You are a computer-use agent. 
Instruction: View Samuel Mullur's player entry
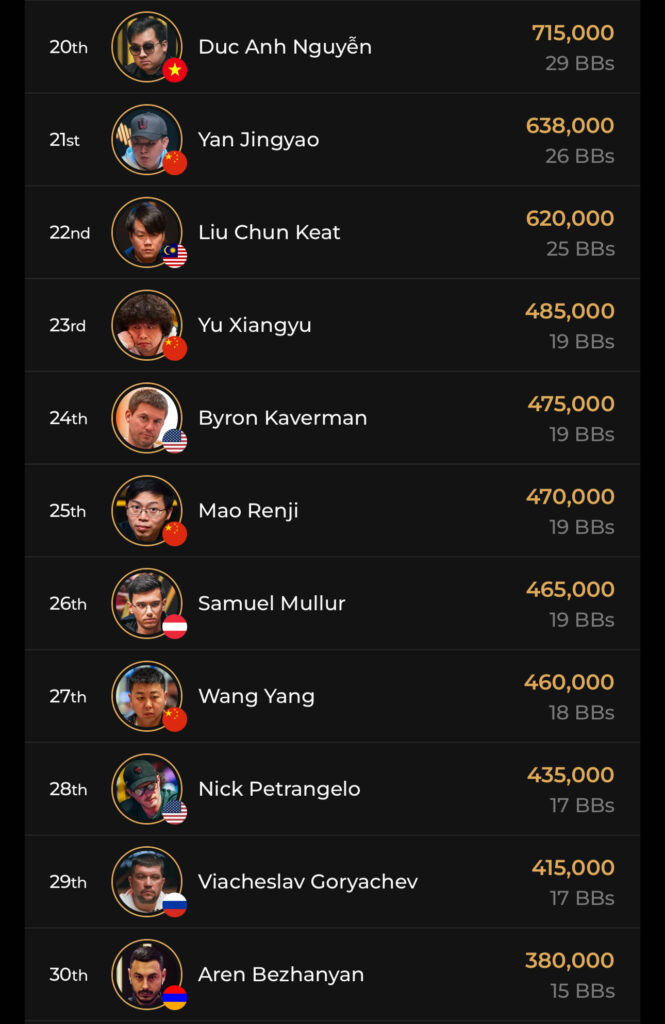click(x=271, y=603)
